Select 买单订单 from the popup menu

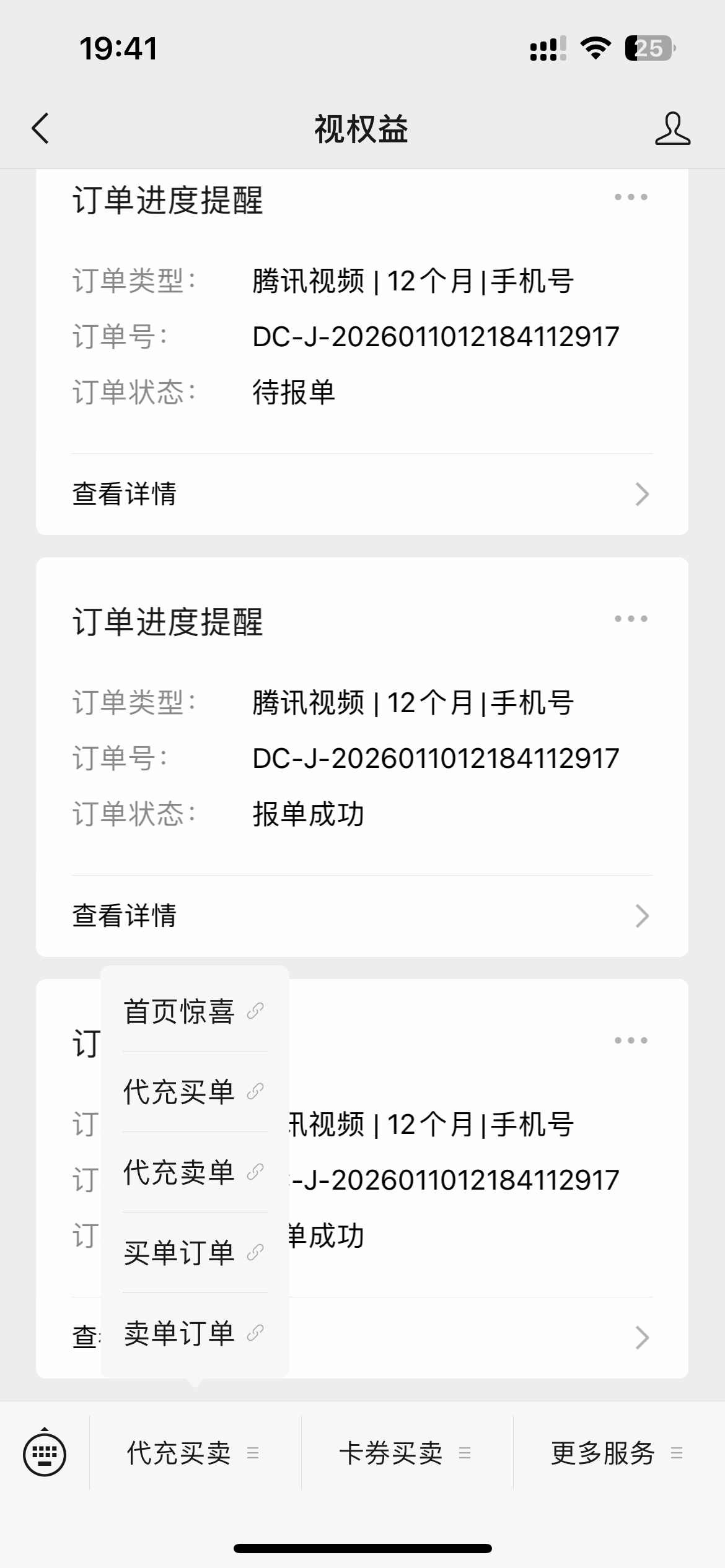(x=180, y=1253)
